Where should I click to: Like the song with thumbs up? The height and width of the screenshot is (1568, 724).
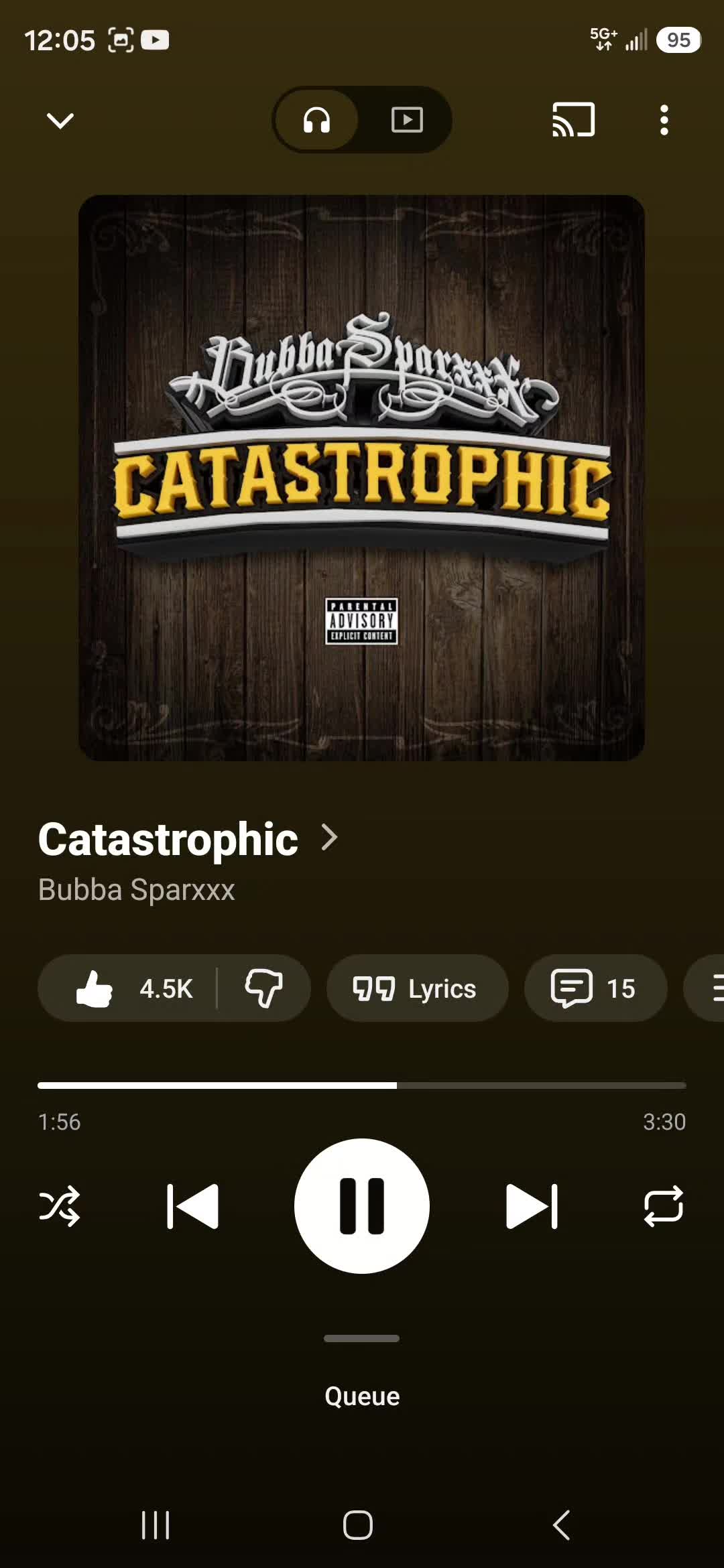[x=131, y=988]
